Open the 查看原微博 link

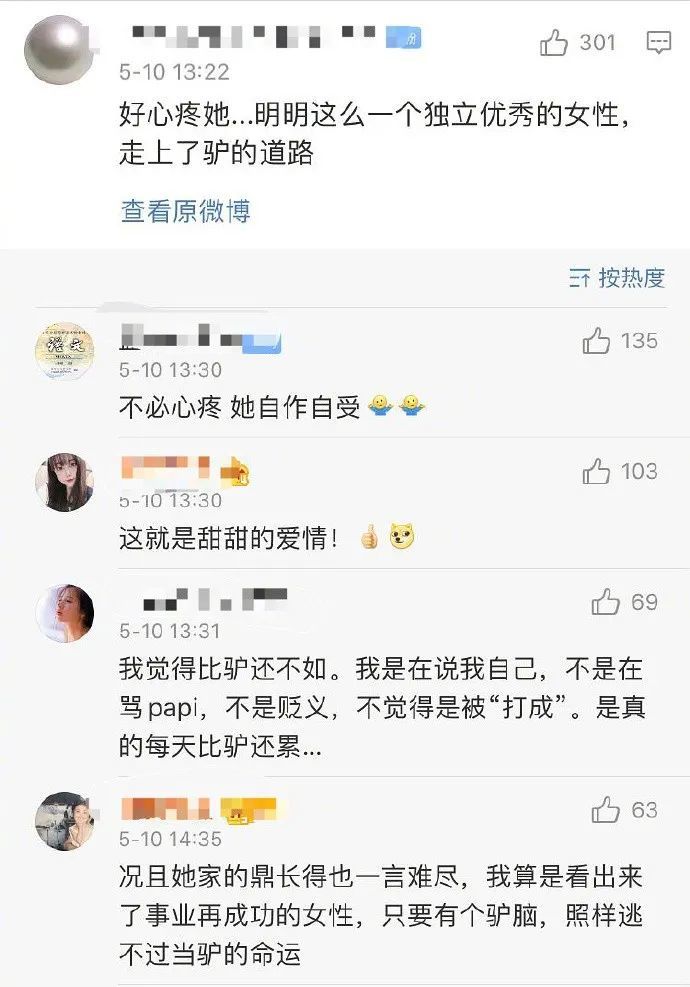point(185,211)
